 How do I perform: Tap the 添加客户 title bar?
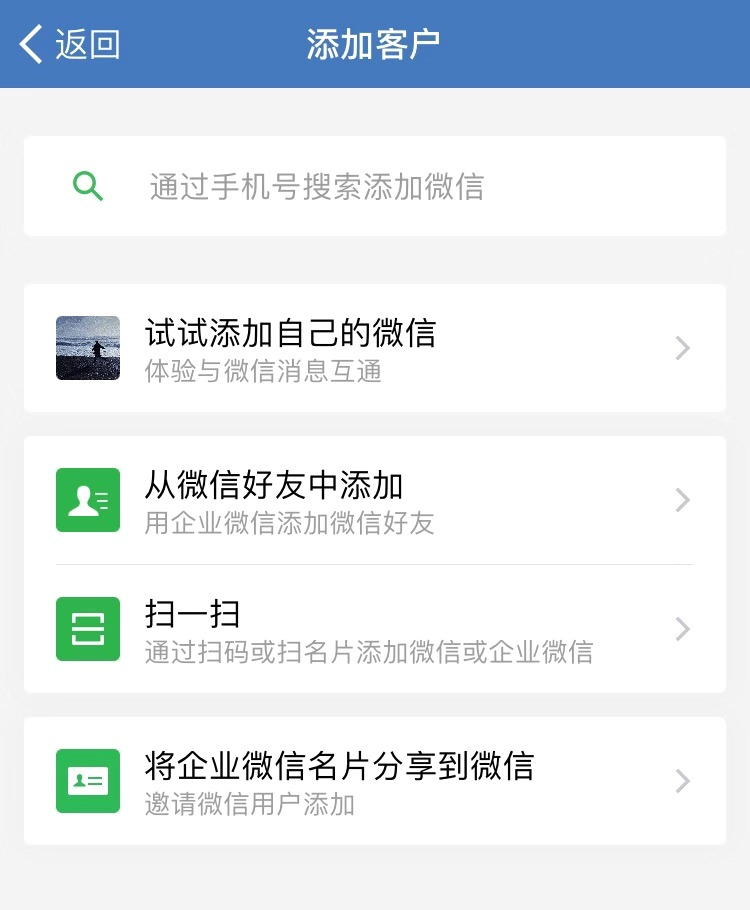pyautogui.click(x=375, y=44)
